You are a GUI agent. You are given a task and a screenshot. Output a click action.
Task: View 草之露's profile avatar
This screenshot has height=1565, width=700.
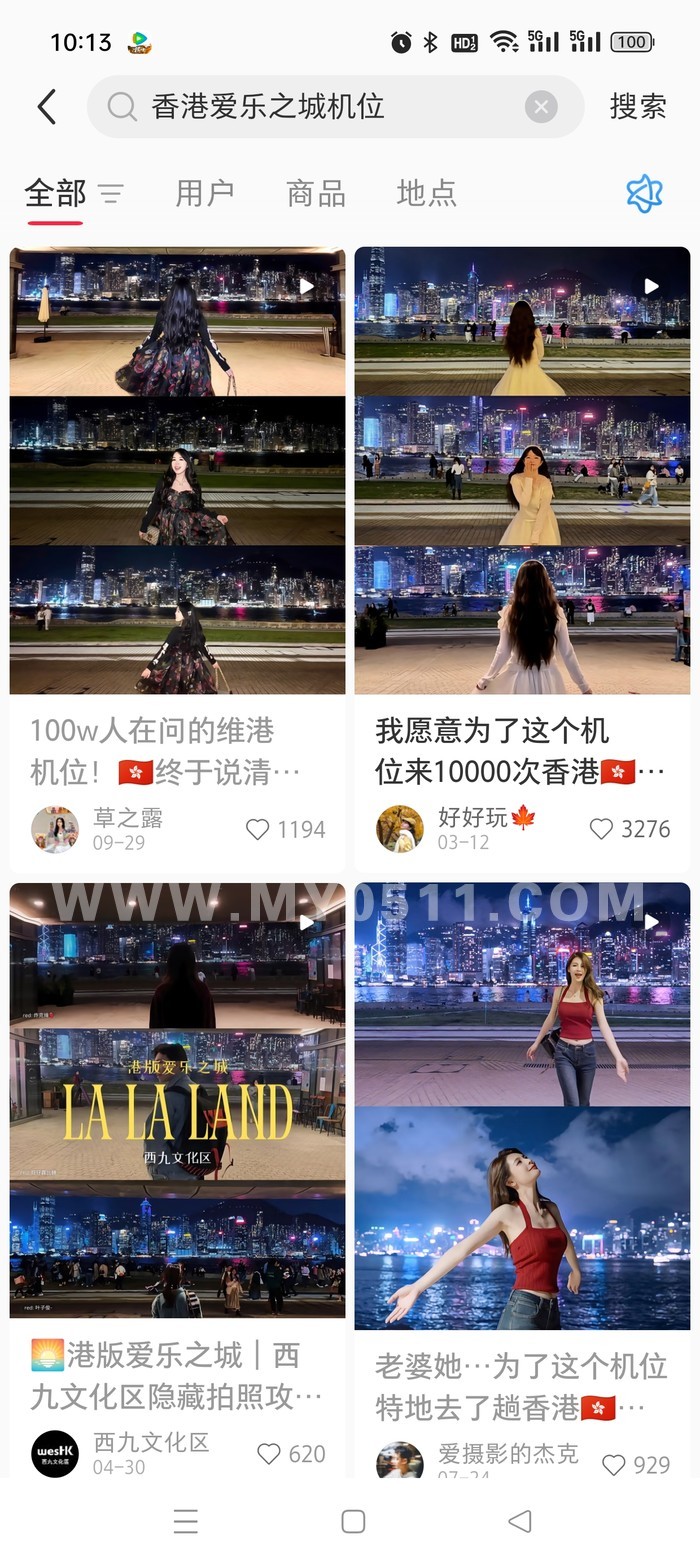pos(54,829)
